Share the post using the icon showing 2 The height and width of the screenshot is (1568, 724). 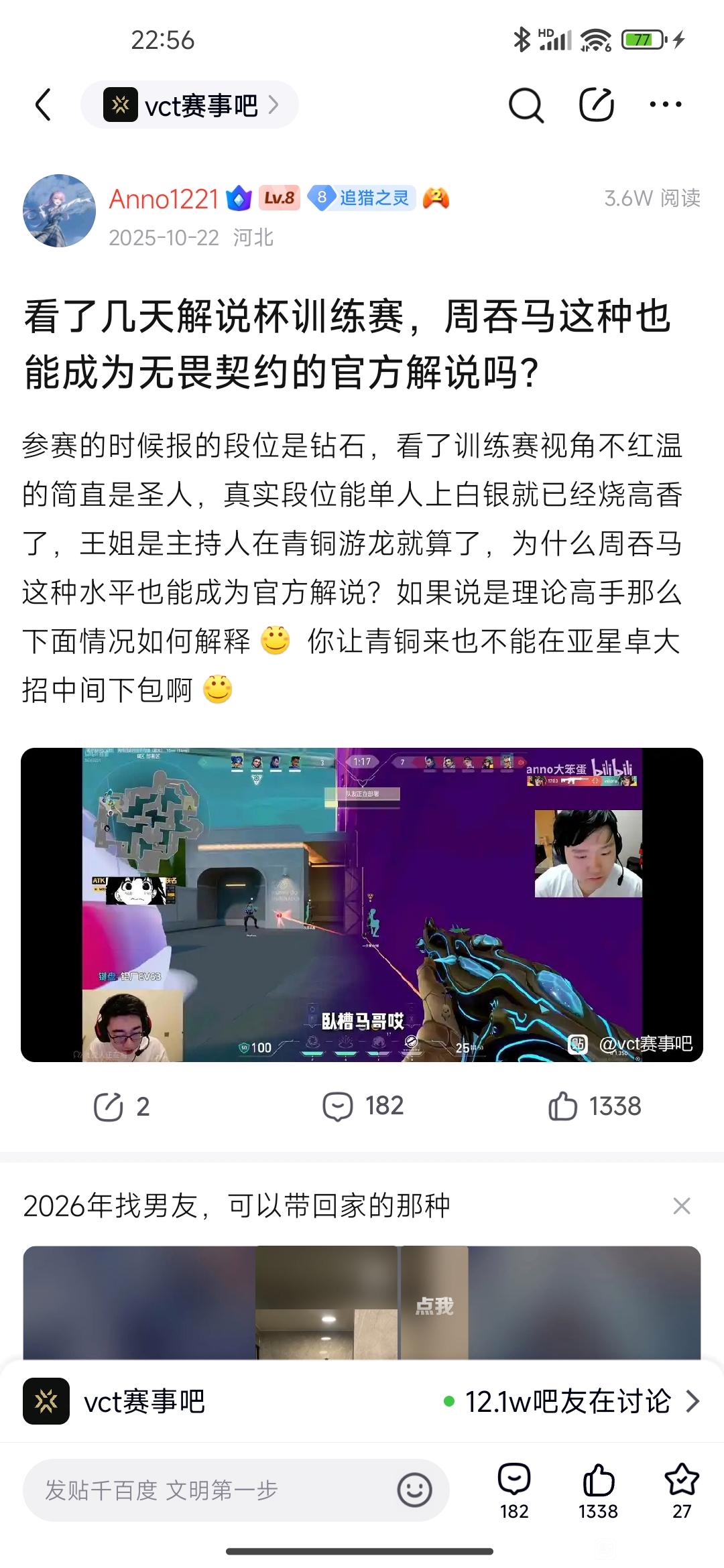121,1106
